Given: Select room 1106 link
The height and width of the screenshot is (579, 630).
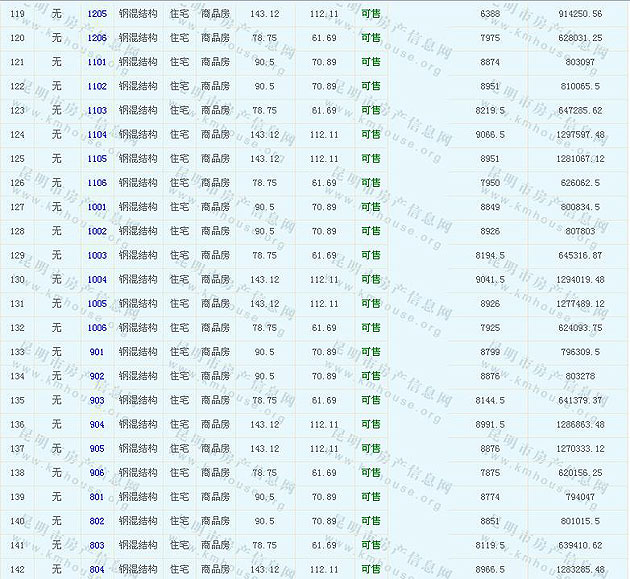Looking at the screenshot, I should point(97,183).
